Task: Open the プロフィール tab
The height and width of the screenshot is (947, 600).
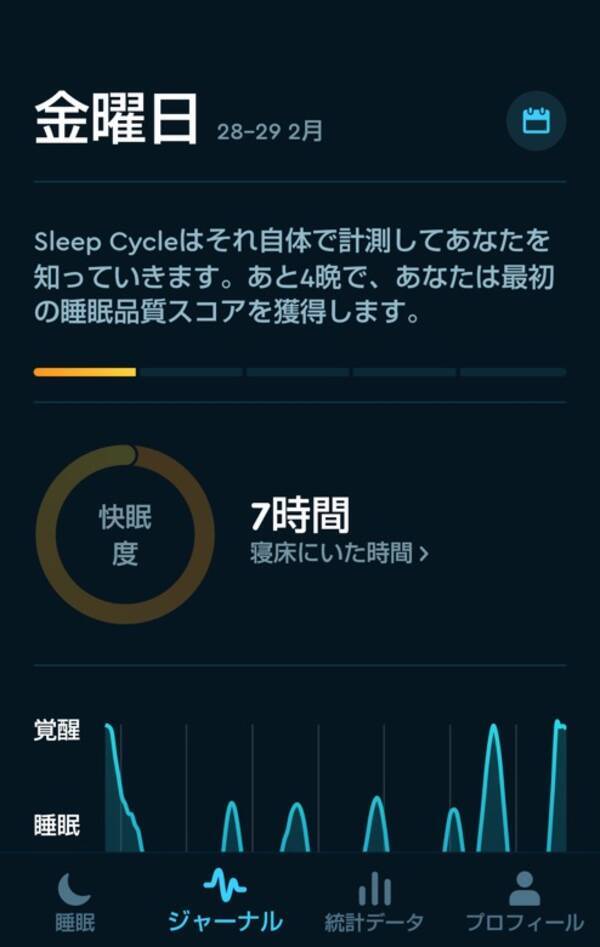Action: tap(524, 900)
